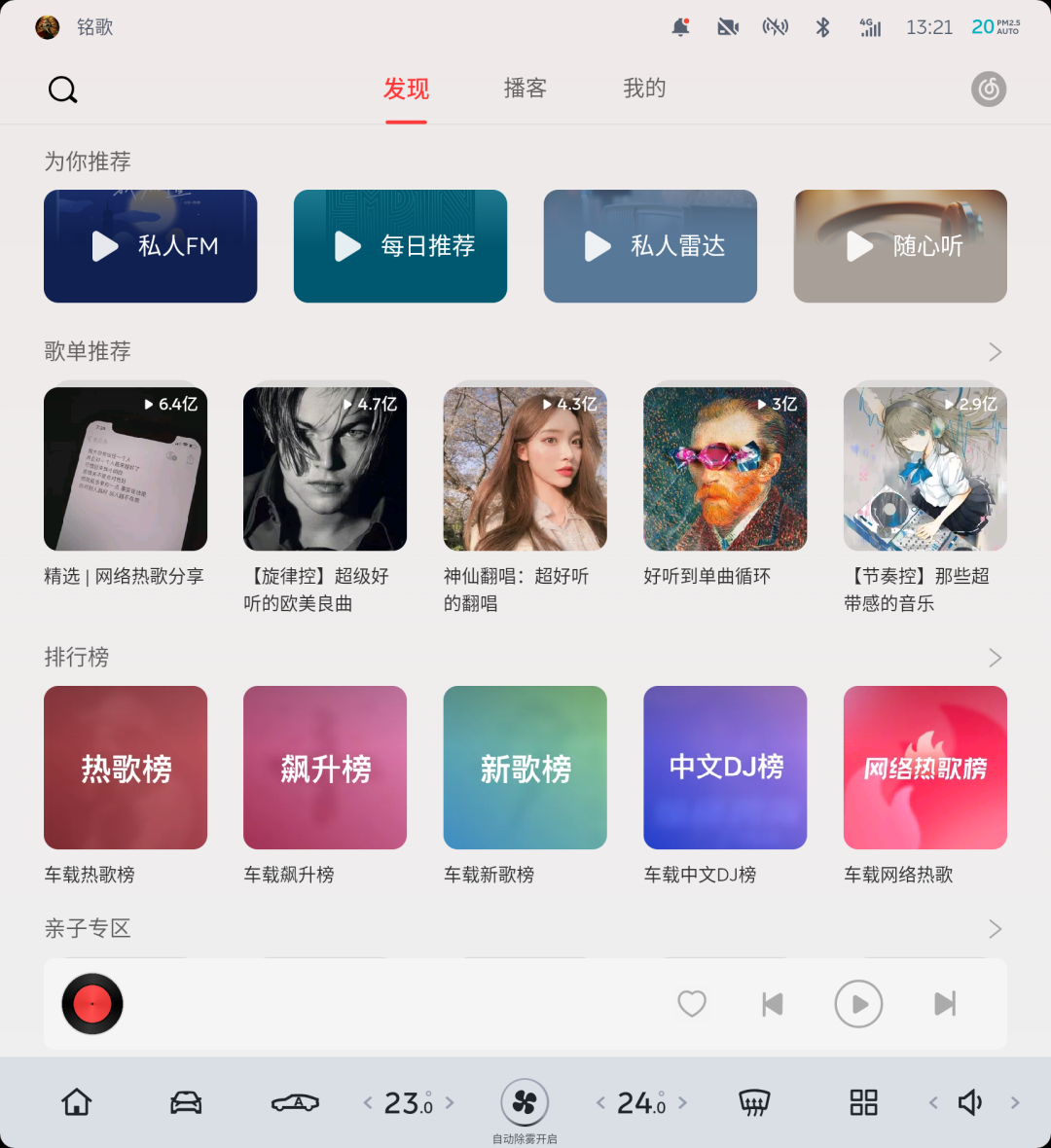The image size is (1051, 1148).
Task: Open the NetEase music logo icon
Action: click(x=988, y=90)
